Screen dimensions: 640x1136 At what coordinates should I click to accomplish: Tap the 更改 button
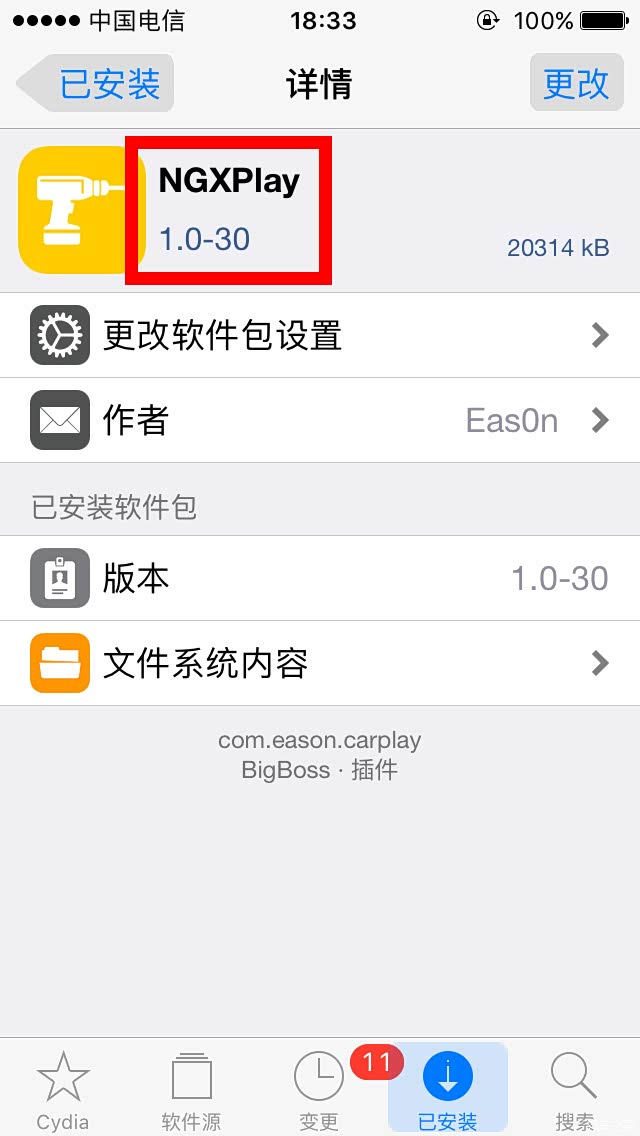click(x=575, y=84)
